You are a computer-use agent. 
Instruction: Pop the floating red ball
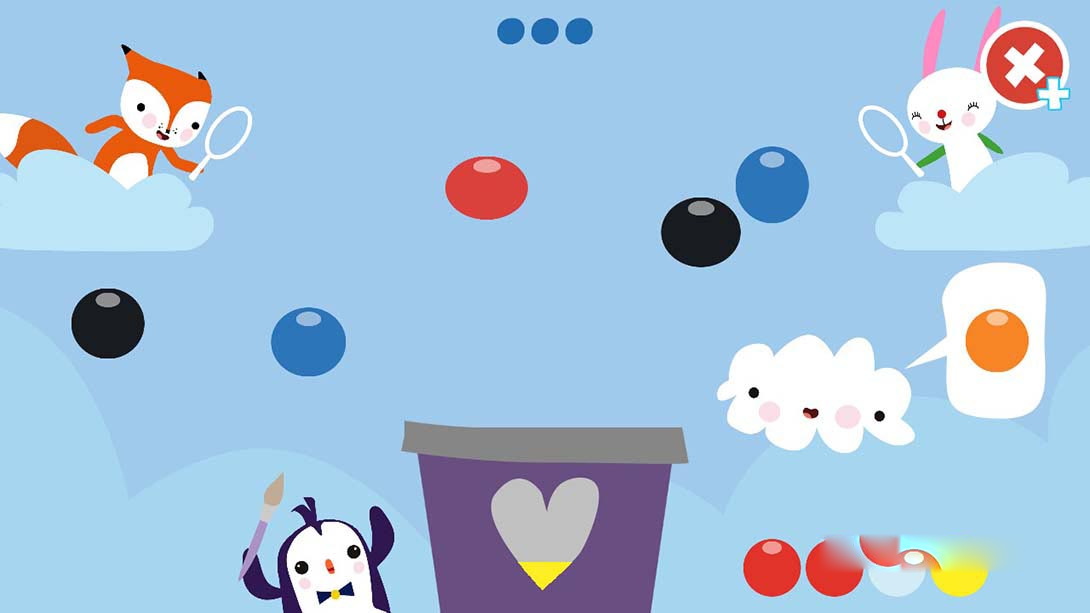486,187
